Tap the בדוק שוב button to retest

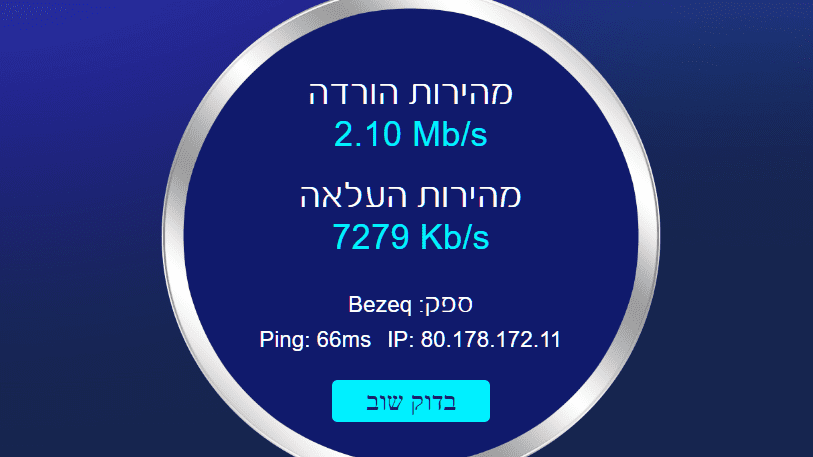[x=410, y=401]
